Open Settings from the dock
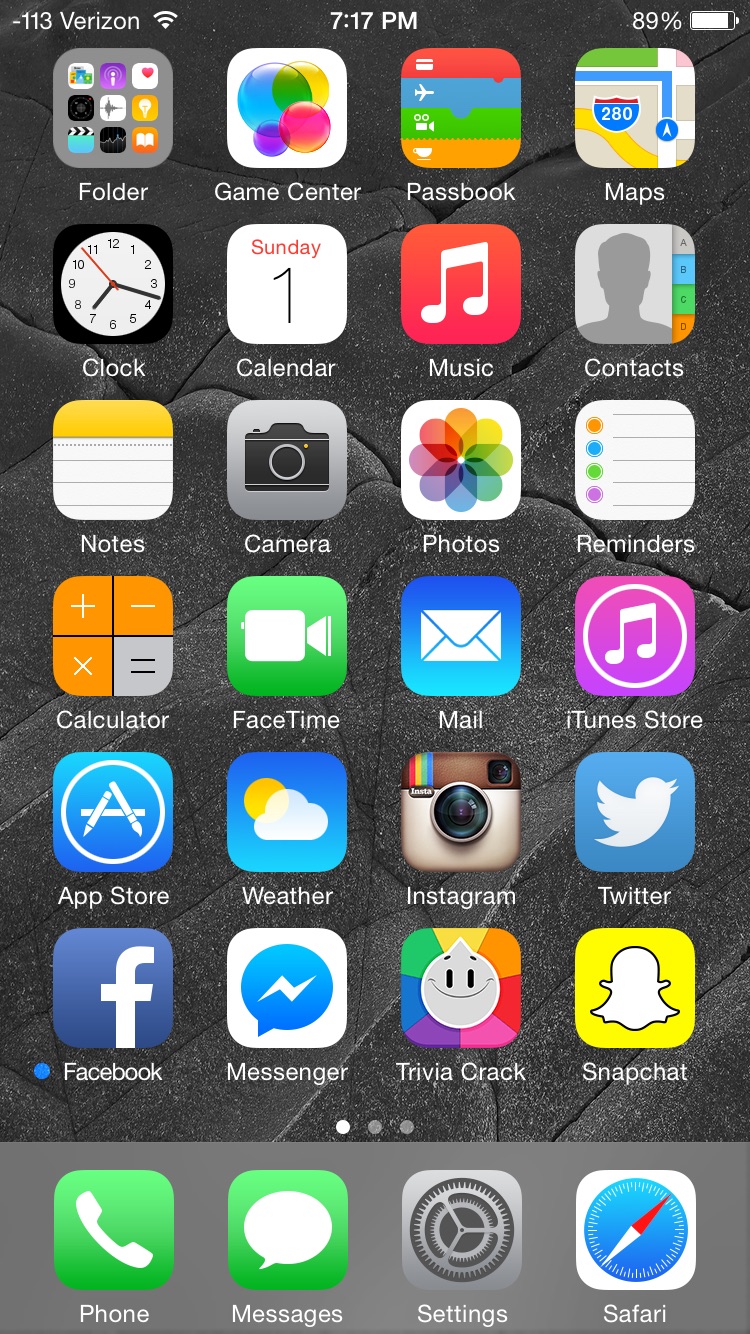The height and width of the screenshot is (1334, 750). pos(461,1230)
